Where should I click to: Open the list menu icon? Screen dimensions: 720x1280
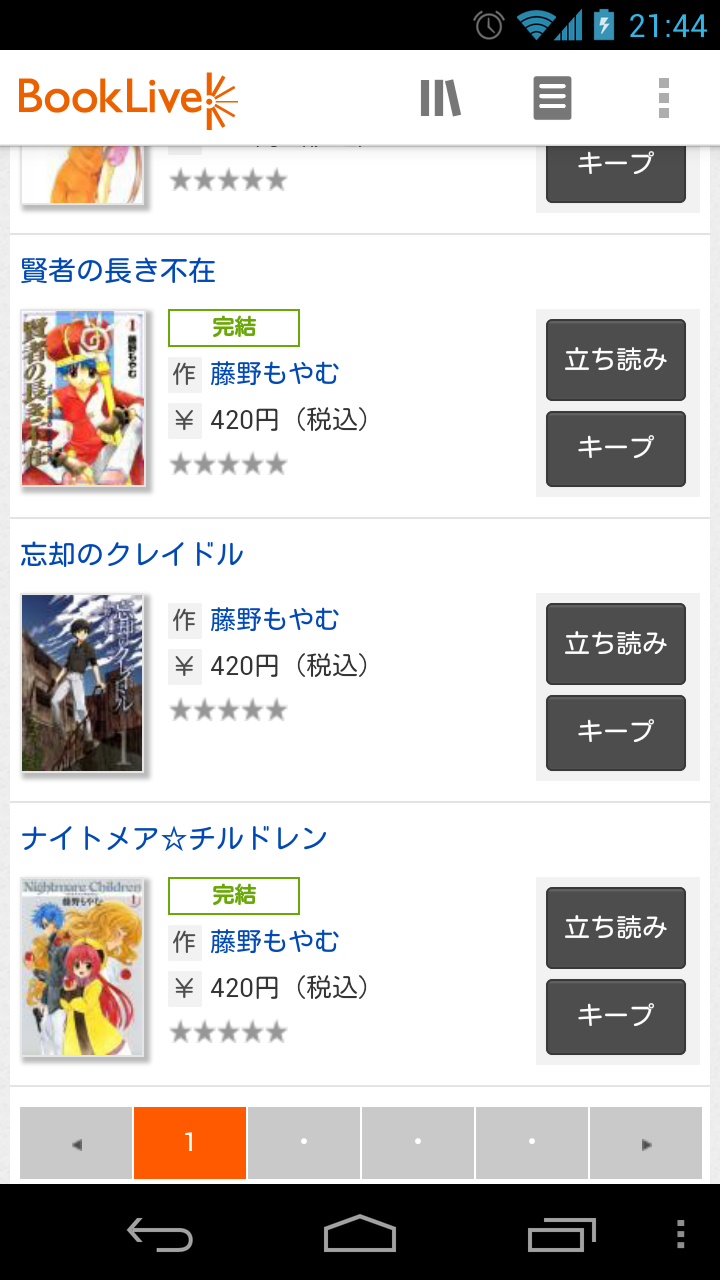pos(552,98)
